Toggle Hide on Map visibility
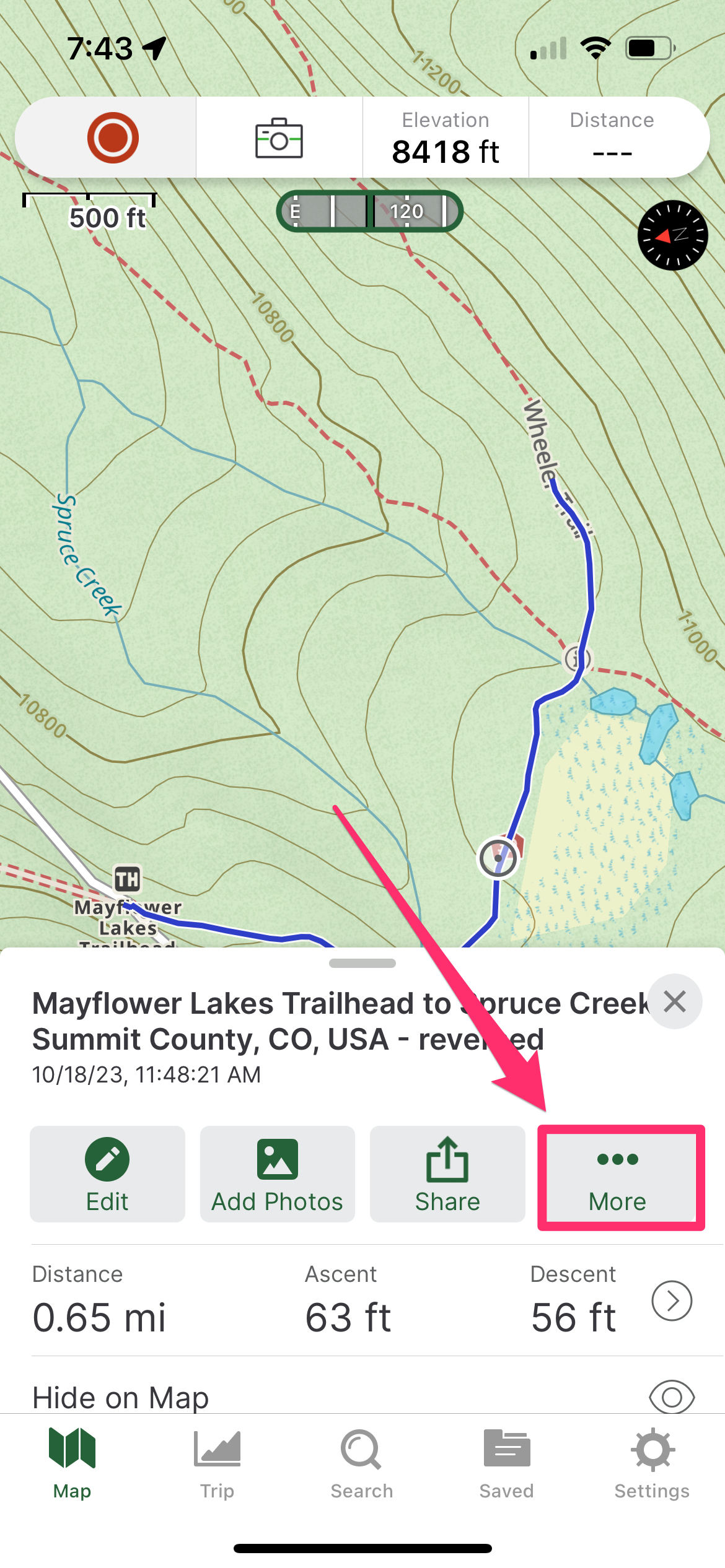The height and width of the screenshot is (1568, 725). 672,1397
